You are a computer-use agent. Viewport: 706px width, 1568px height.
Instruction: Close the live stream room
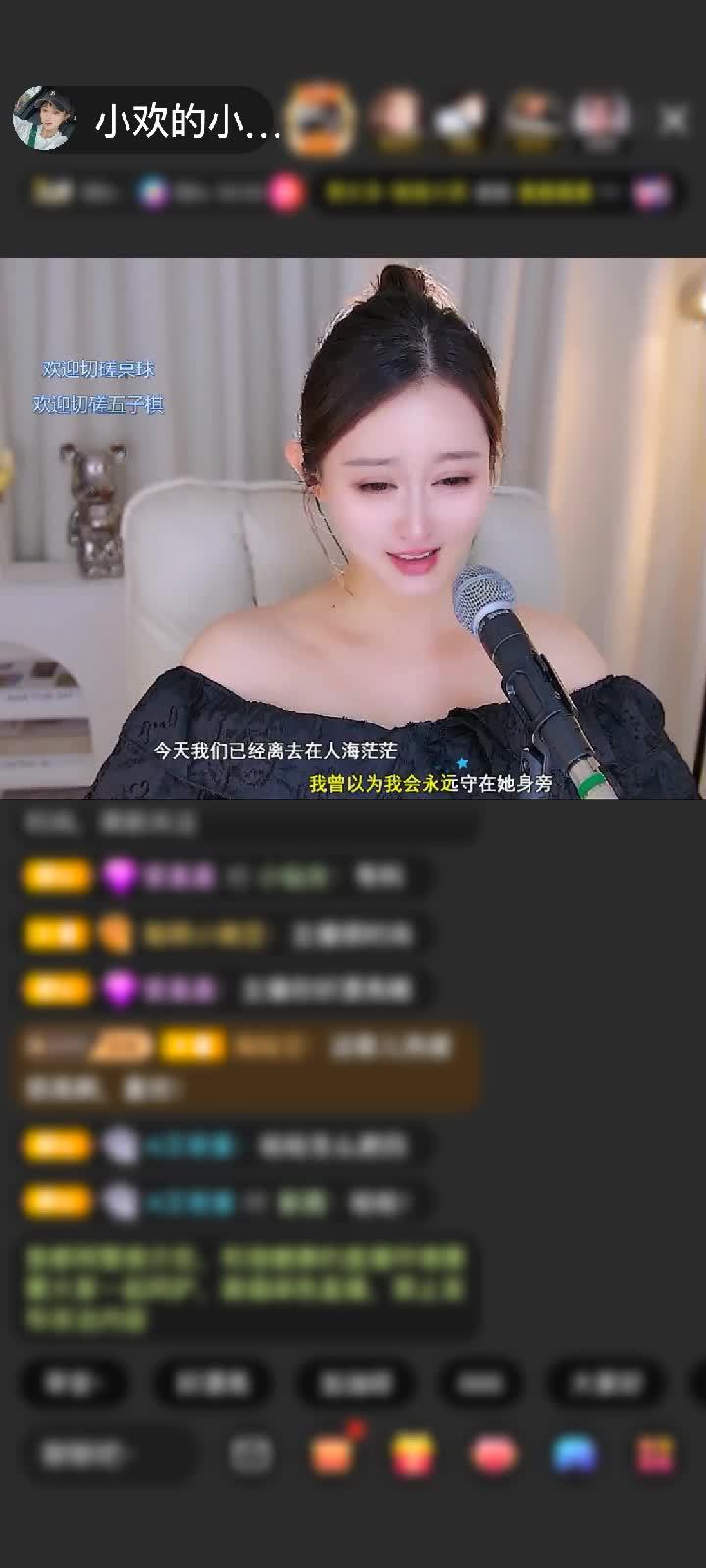673,120
